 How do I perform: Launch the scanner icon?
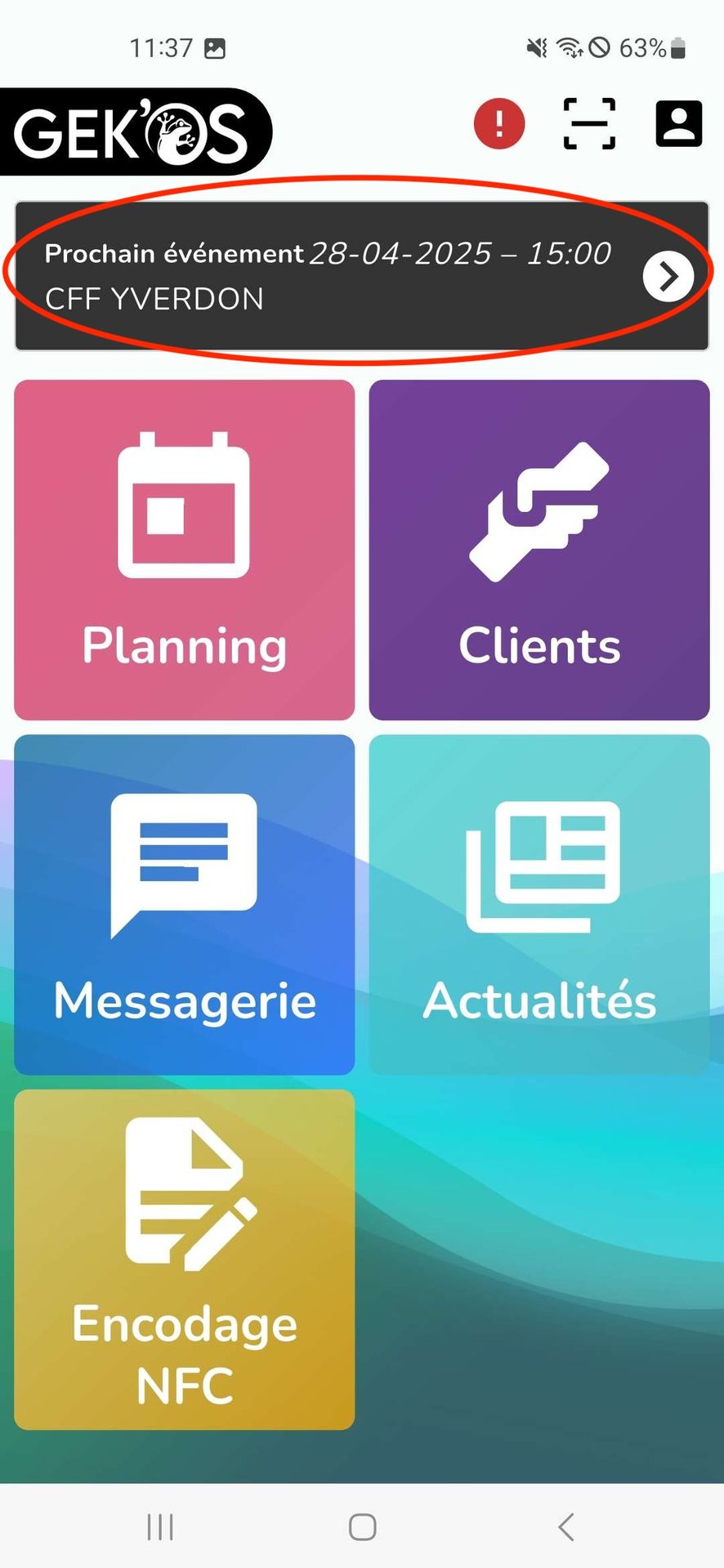[x=589, y=124]
